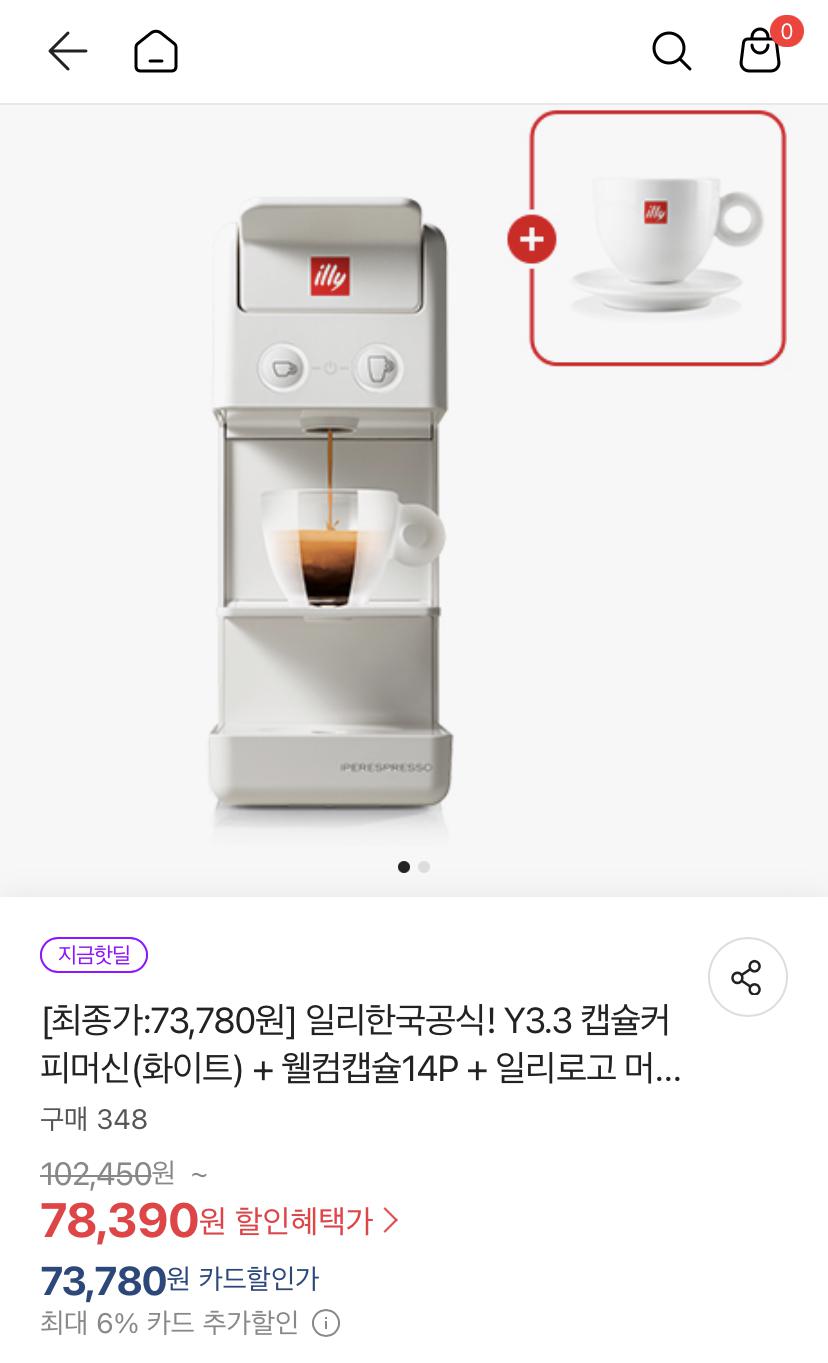828x1363 pixels.
Task: Go back to the previous page
Action: [x=68, y=51]
